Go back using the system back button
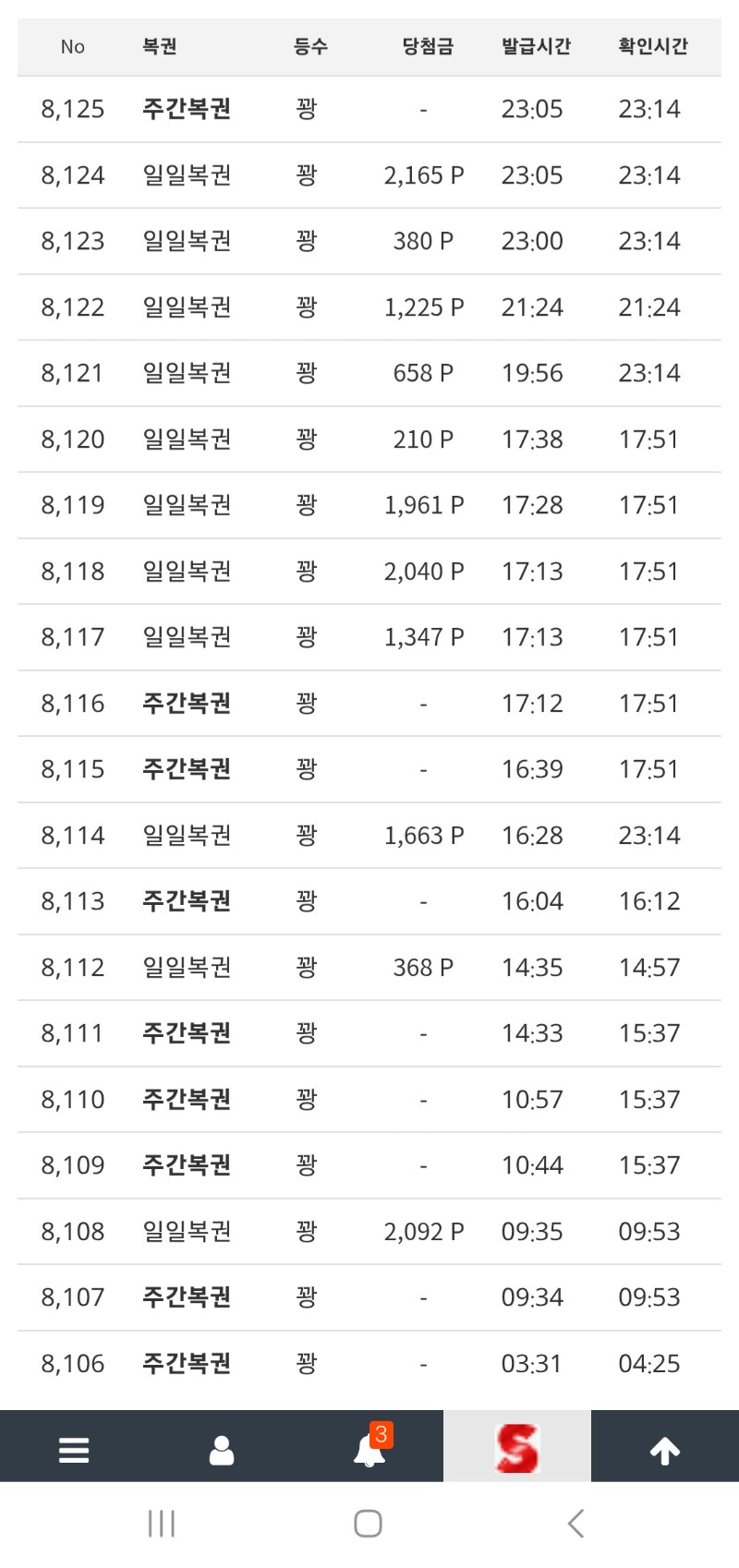 (575, 1524)
